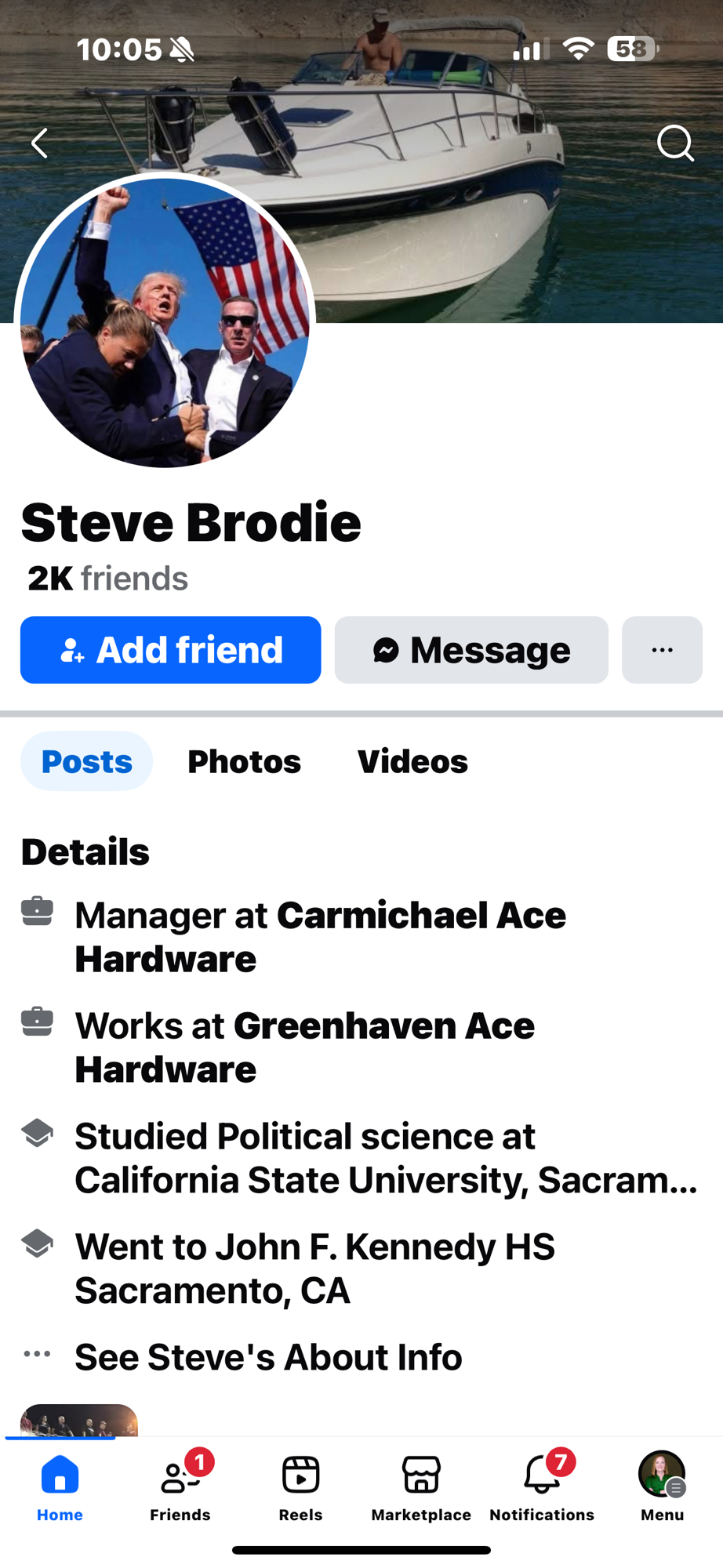Open the Marketplace tab

click(x=421, y=1487)
